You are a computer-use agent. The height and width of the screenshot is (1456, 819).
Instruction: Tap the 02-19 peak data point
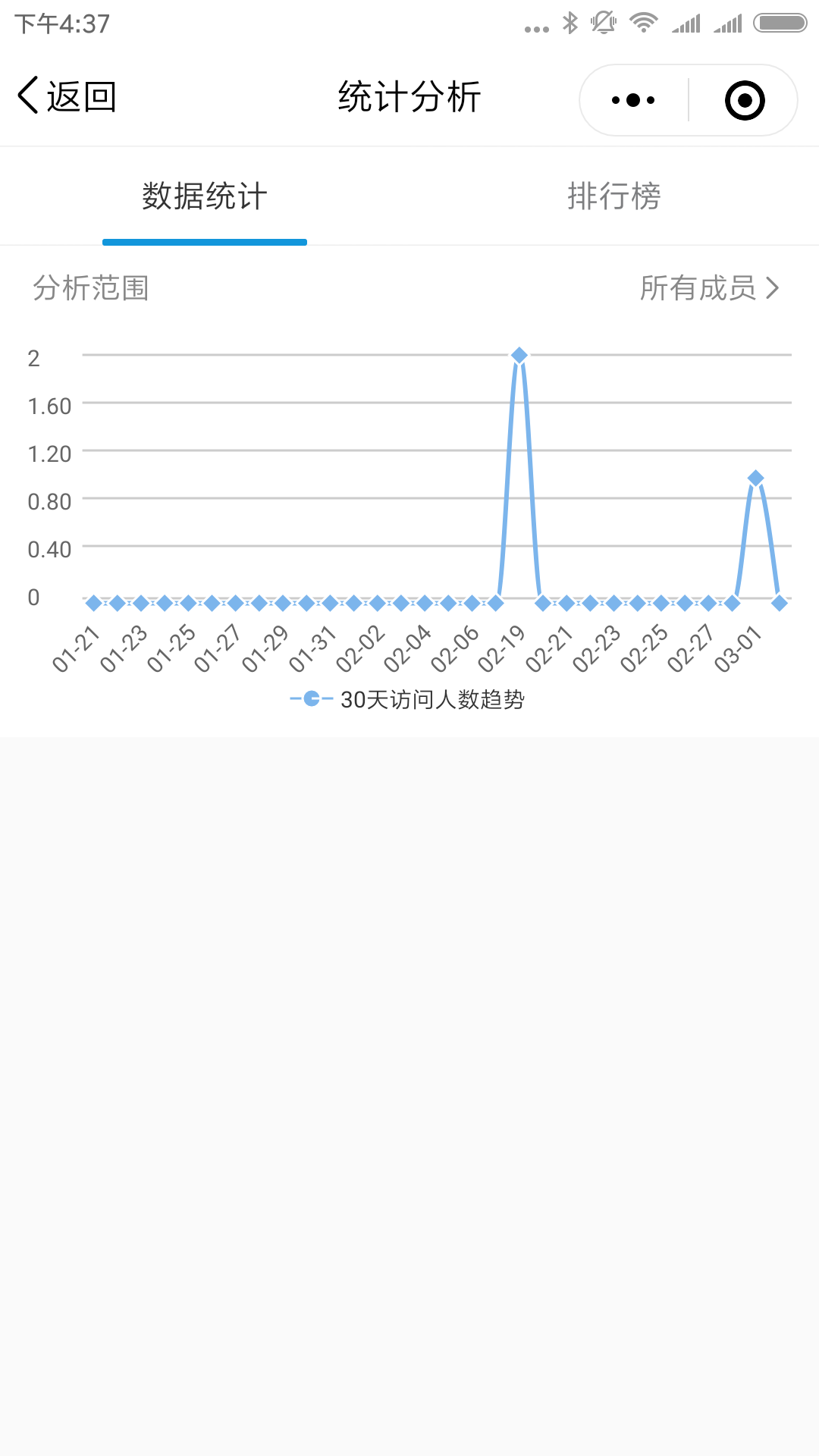click(519, 355)
